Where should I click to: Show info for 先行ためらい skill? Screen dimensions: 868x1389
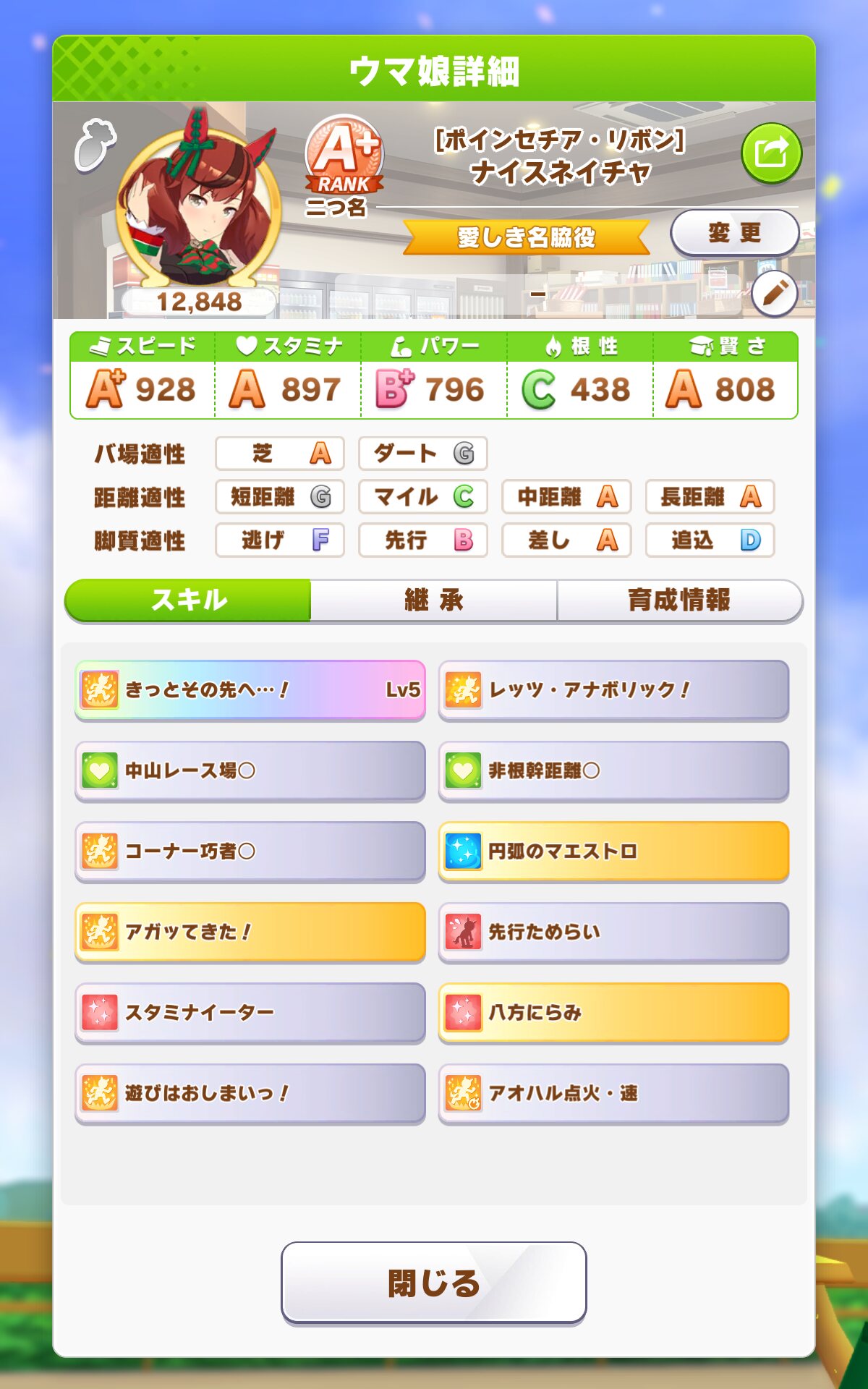point(613,932)
